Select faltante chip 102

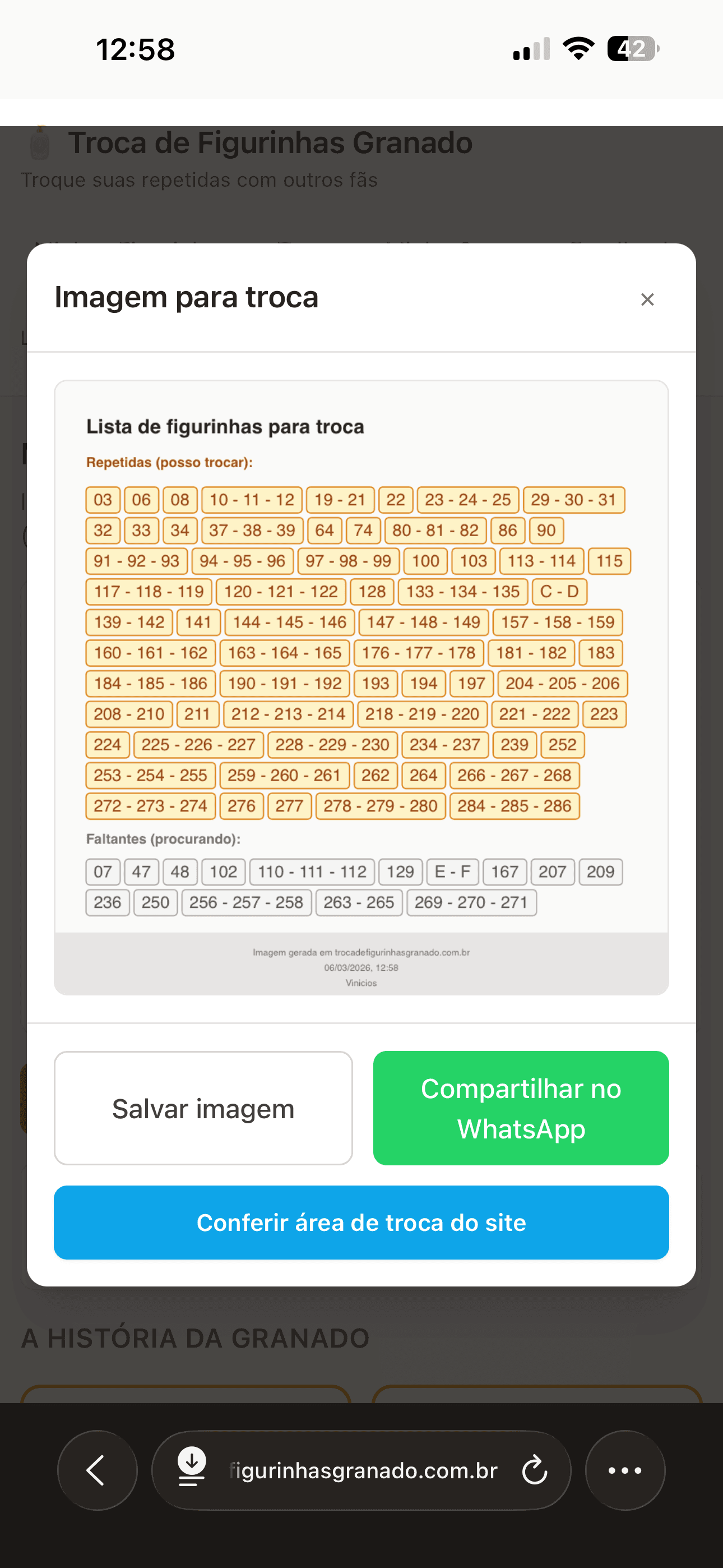point(224,871)
